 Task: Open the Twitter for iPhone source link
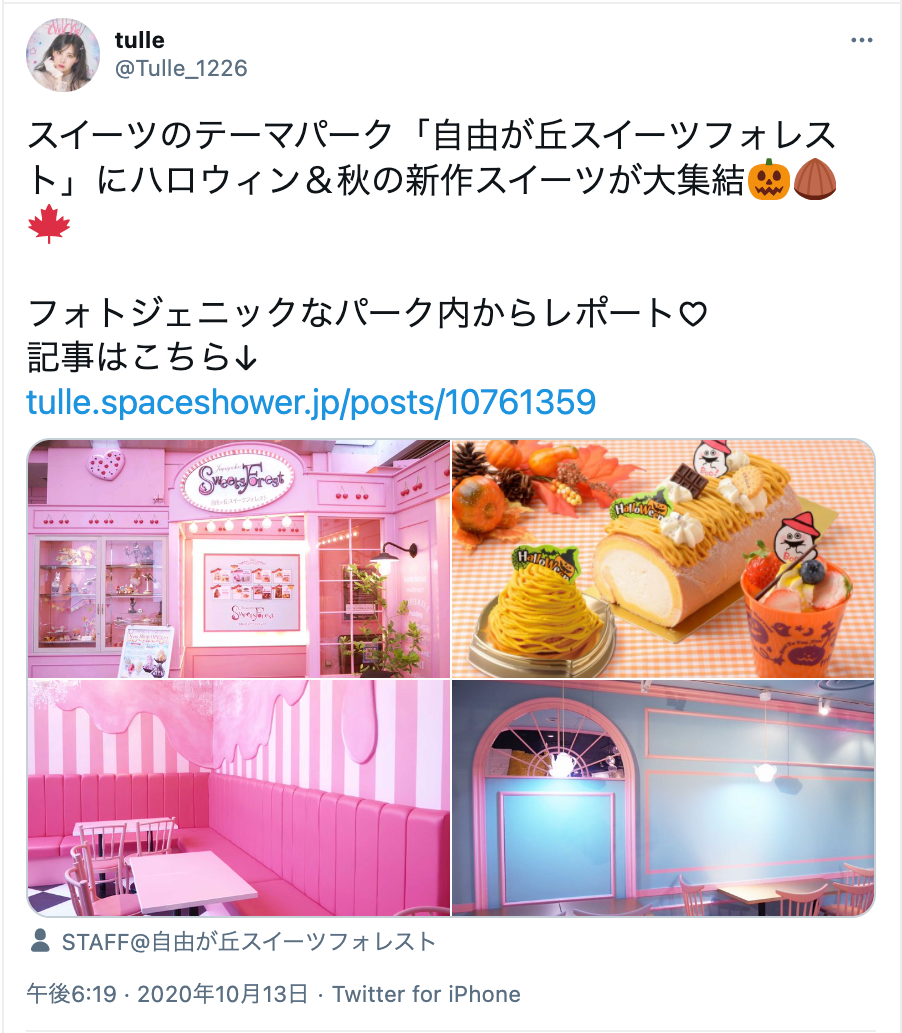tap(426, 994)
